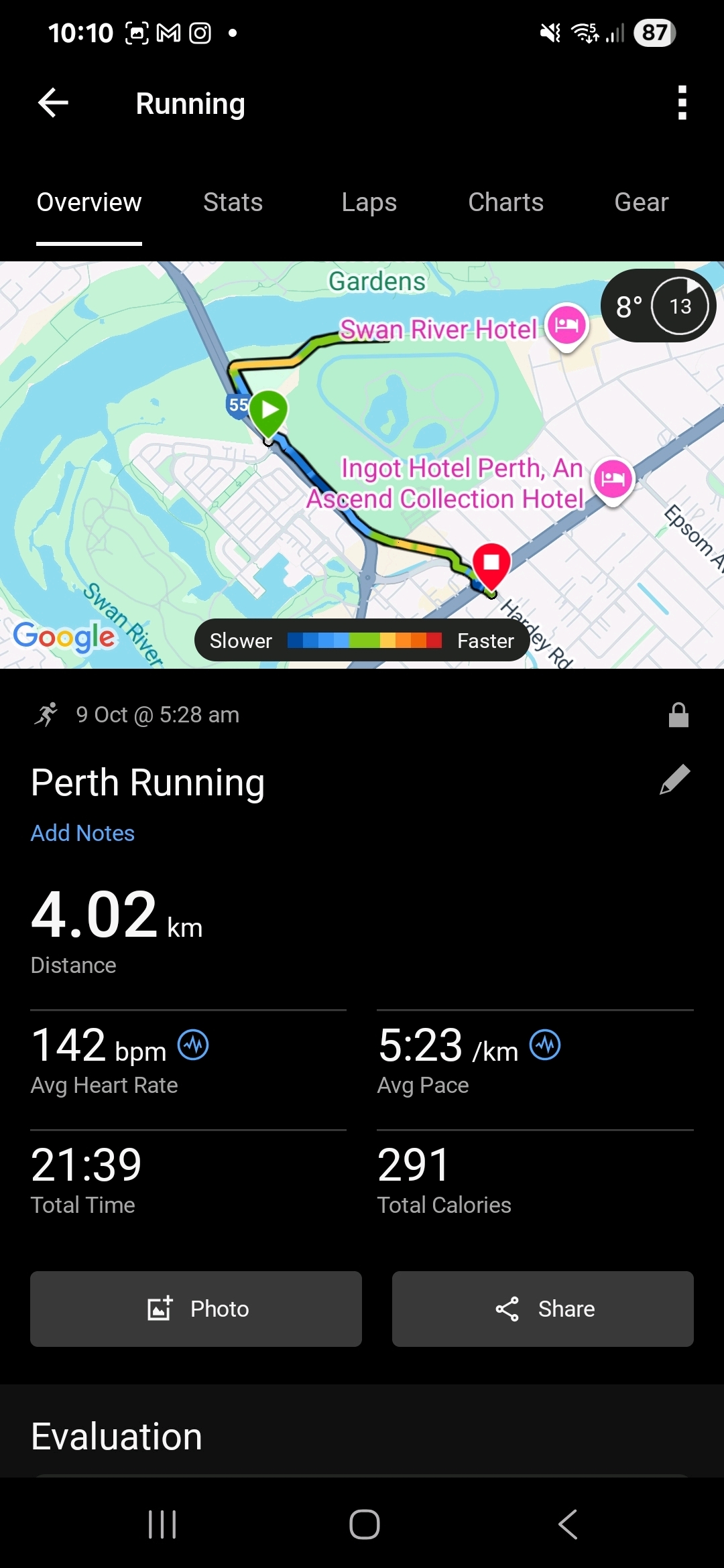This screenshot has height=1568, width=724.
Task: Open heart rate info icon next to bpm
Action: (x=193, y=1045)
